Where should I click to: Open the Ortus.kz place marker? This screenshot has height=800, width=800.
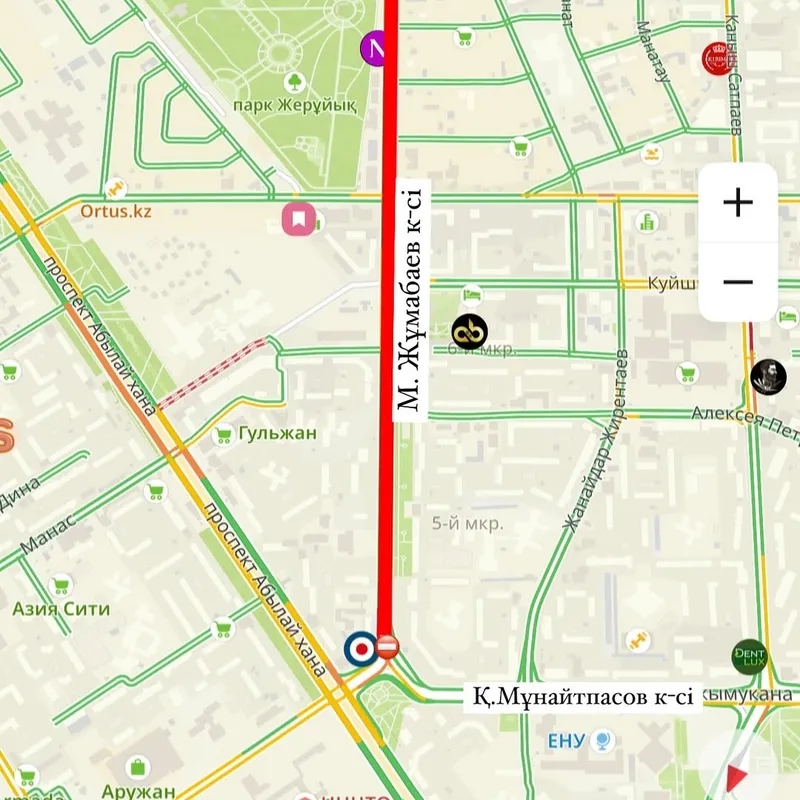(117, 189)
